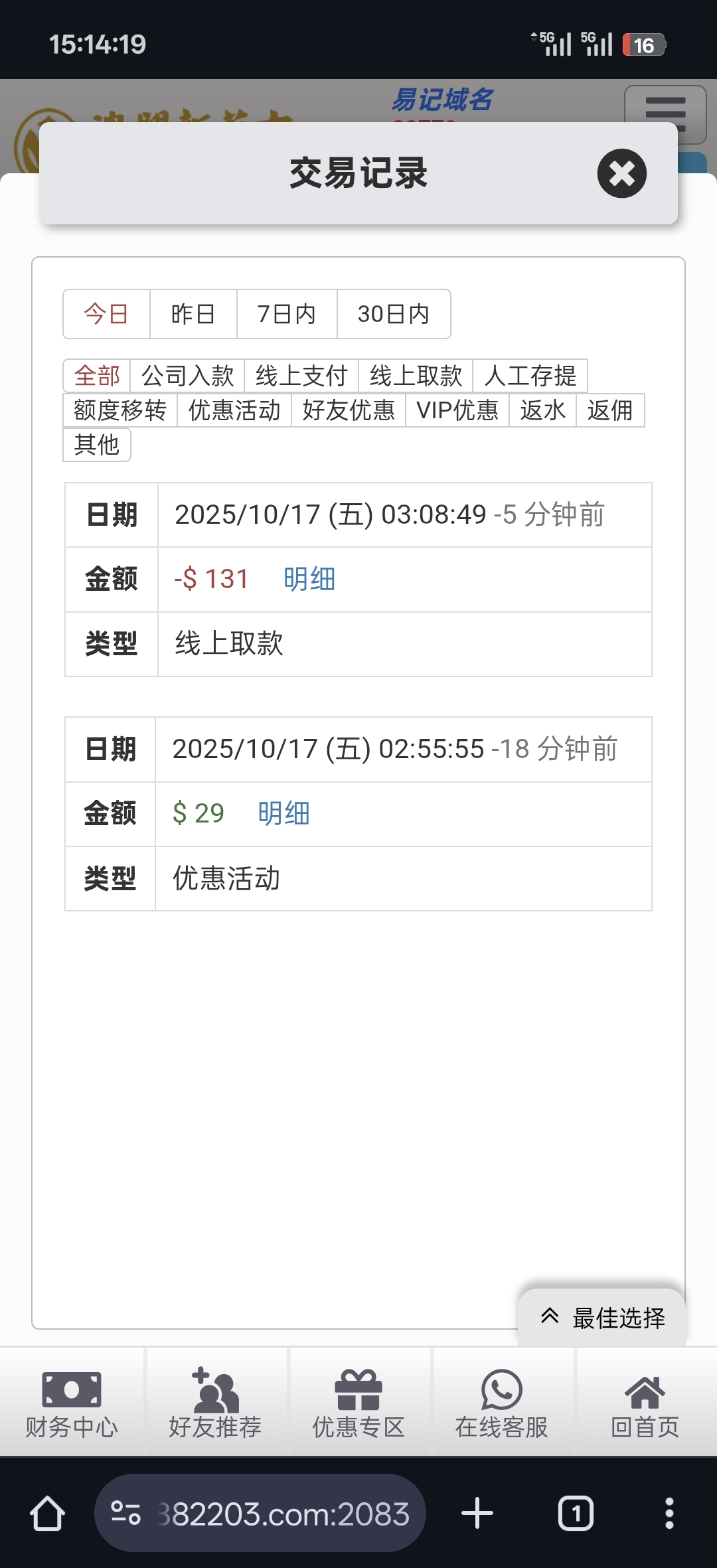Screen dimensions: 717x1568
Task: Filter by 优惠活动 type
Action: pyautogui.click(x=234, y=410)
